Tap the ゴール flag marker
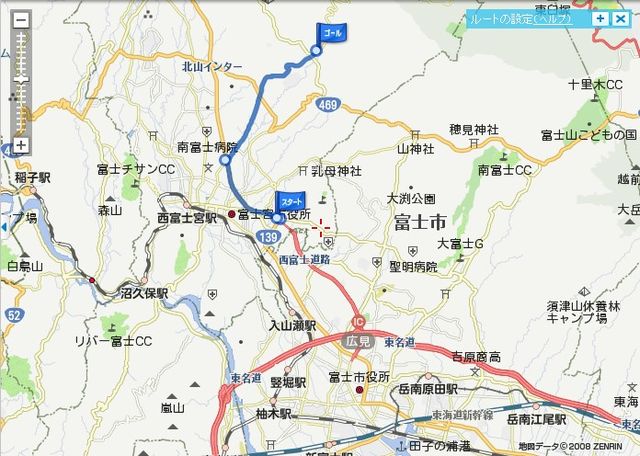The width and height of the screenshot is (640, 456). tap(331, 34)
